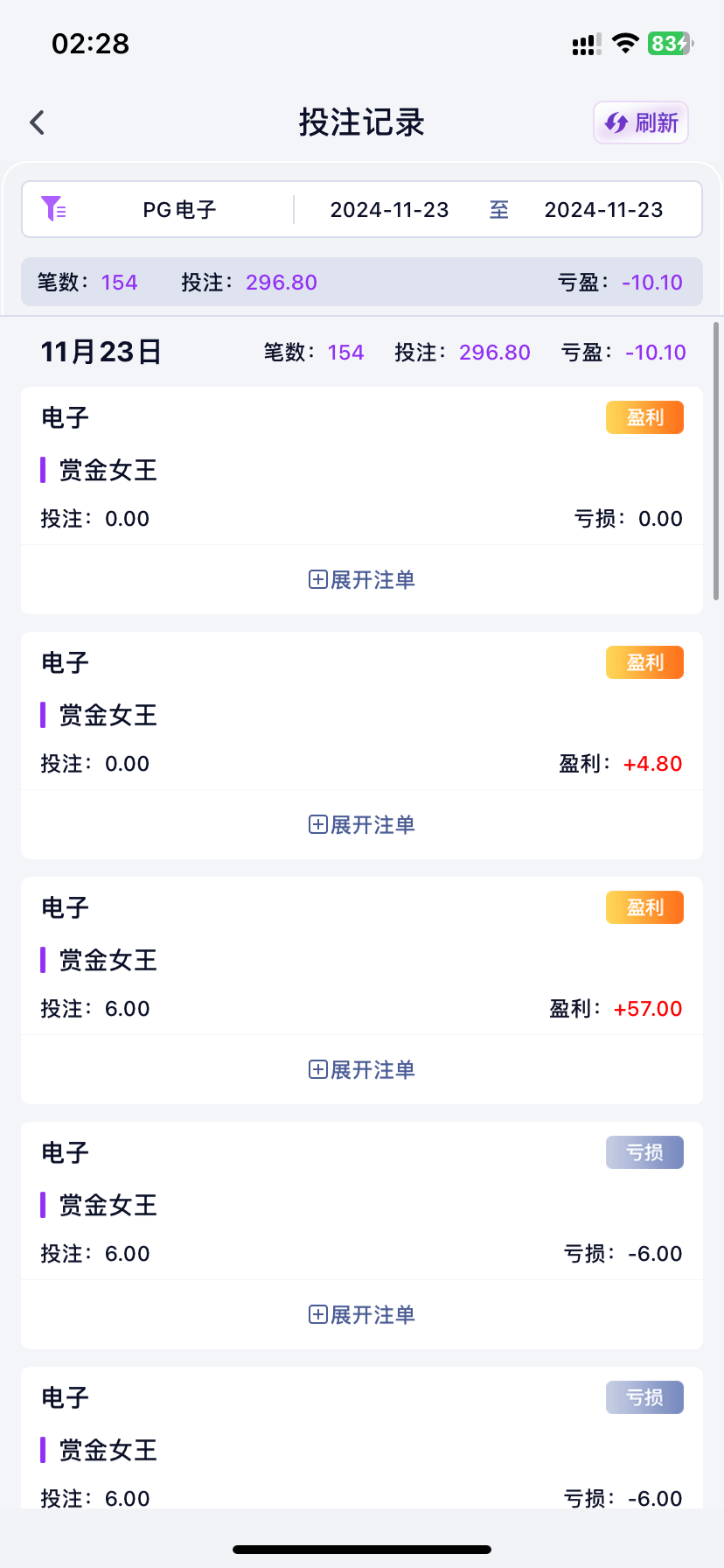Tap the 刷新 refresh button

[641, 122]
